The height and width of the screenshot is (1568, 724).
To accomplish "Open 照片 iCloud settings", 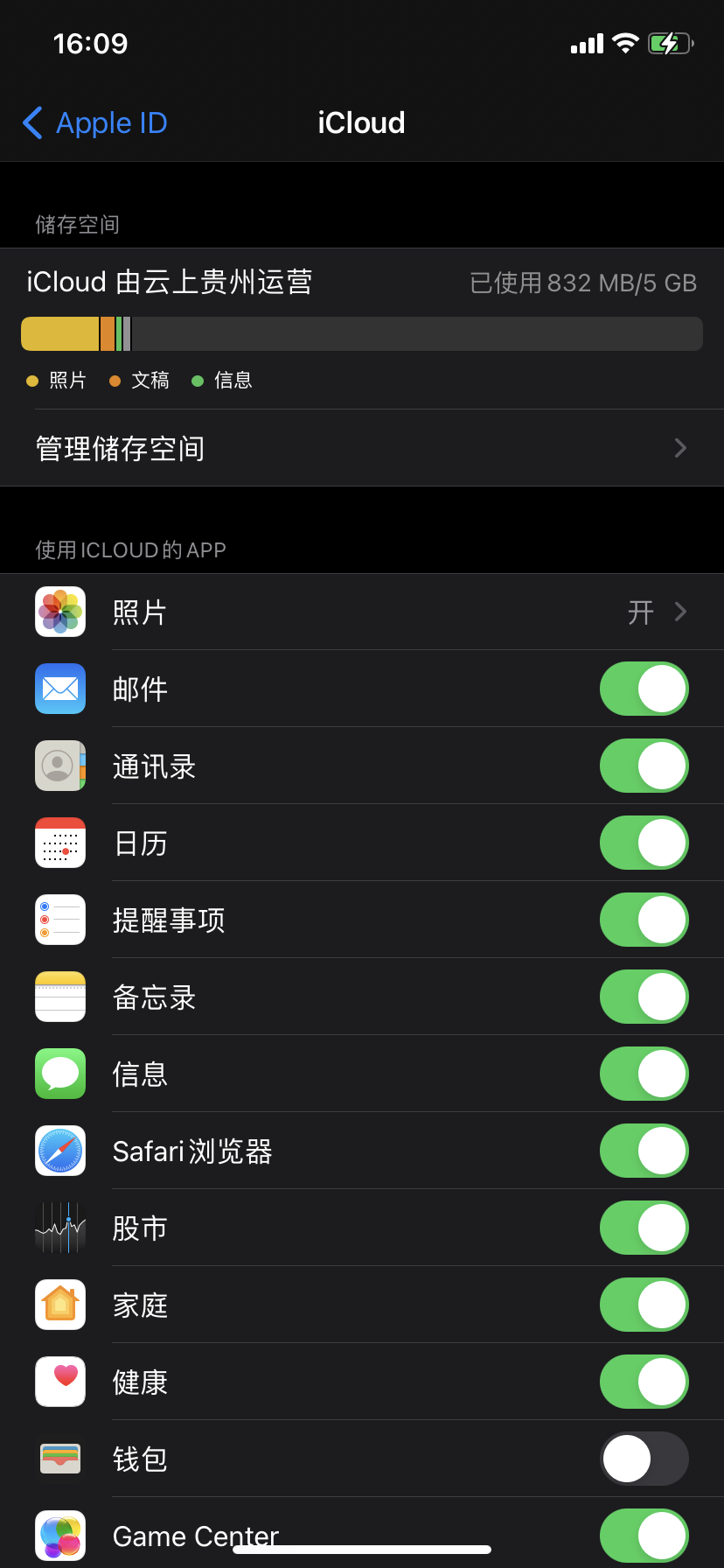I will [361, 612].
